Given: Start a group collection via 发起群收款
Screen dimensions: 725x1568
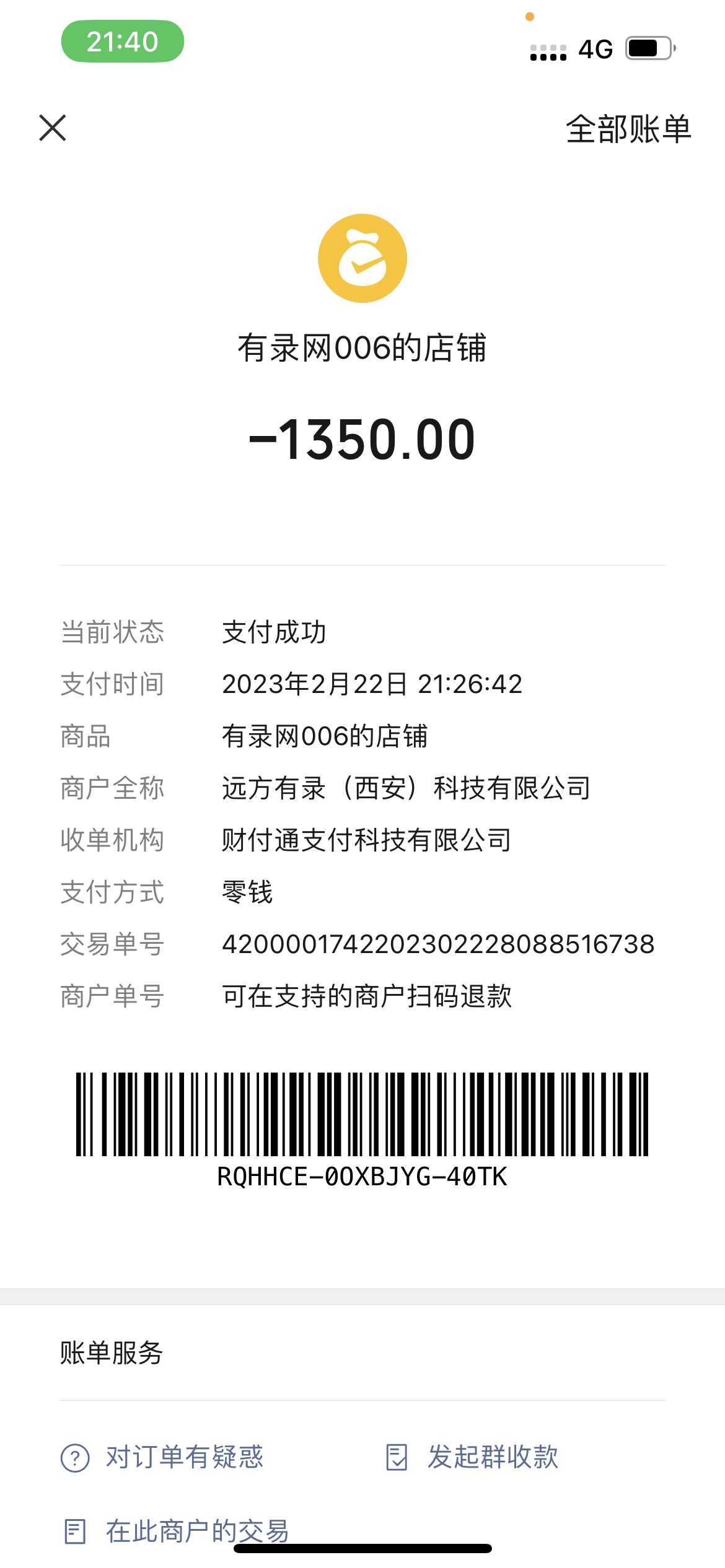Looking at the screenshot, I should pos(472,1457).
